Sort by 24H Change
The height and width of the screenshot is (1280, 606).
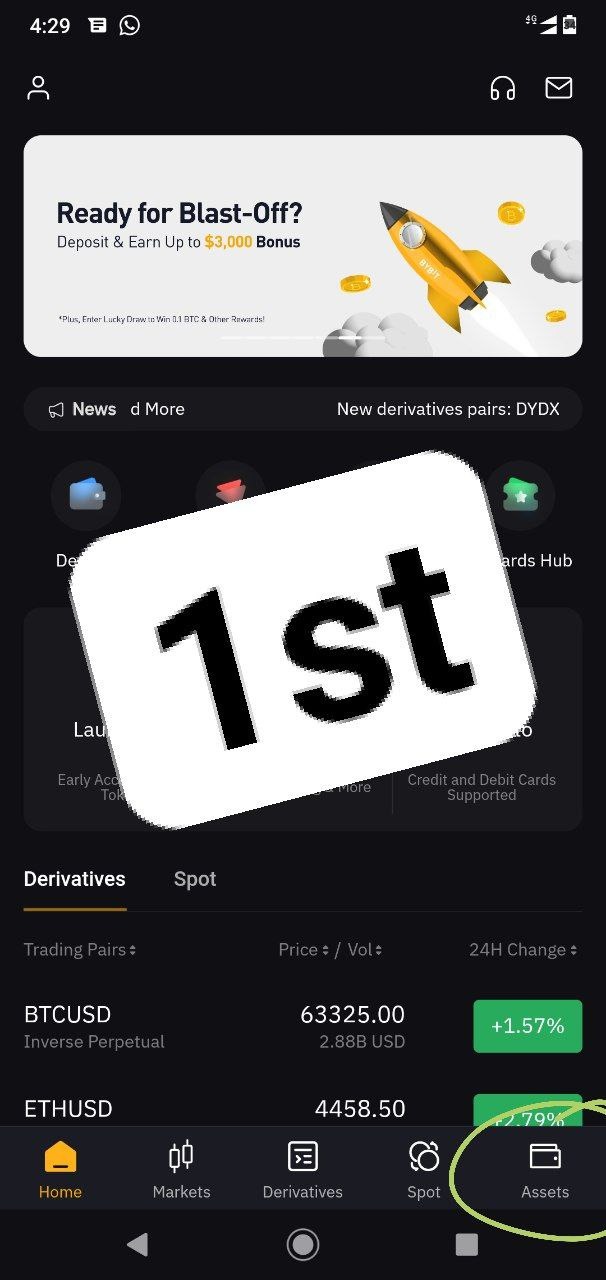522,950
